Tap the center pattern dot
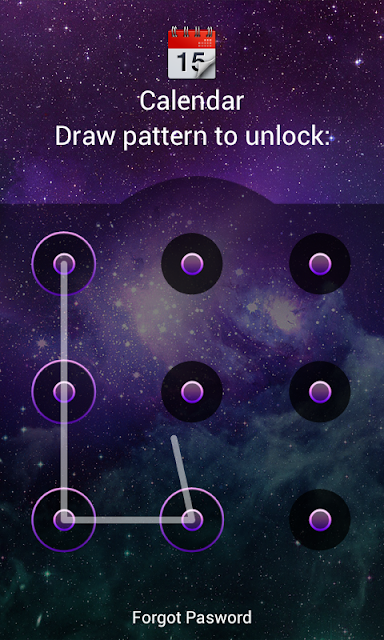 192,392
